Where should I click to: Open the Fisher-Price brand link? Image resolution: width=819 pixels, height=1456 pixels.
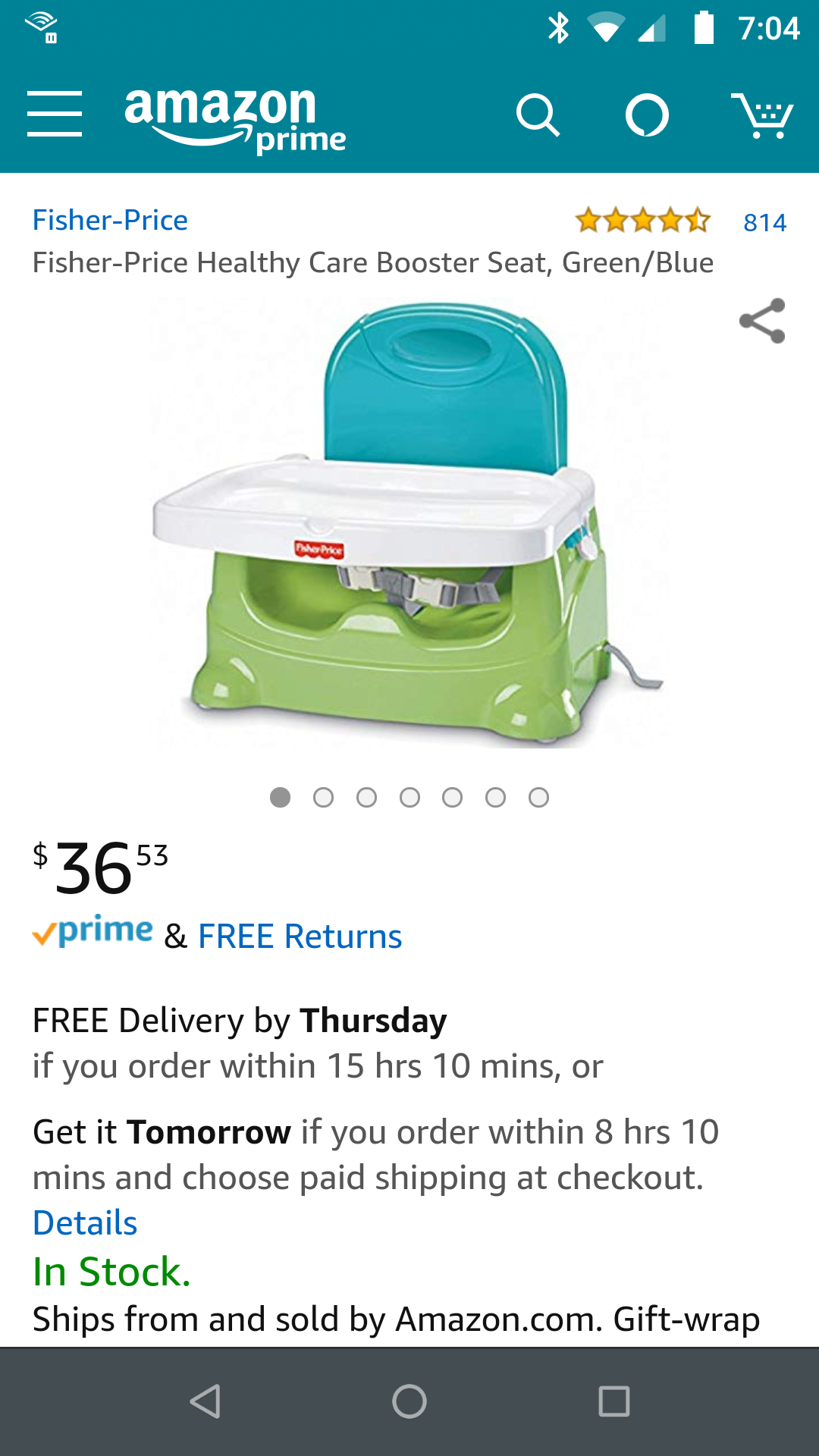point(110,220)
